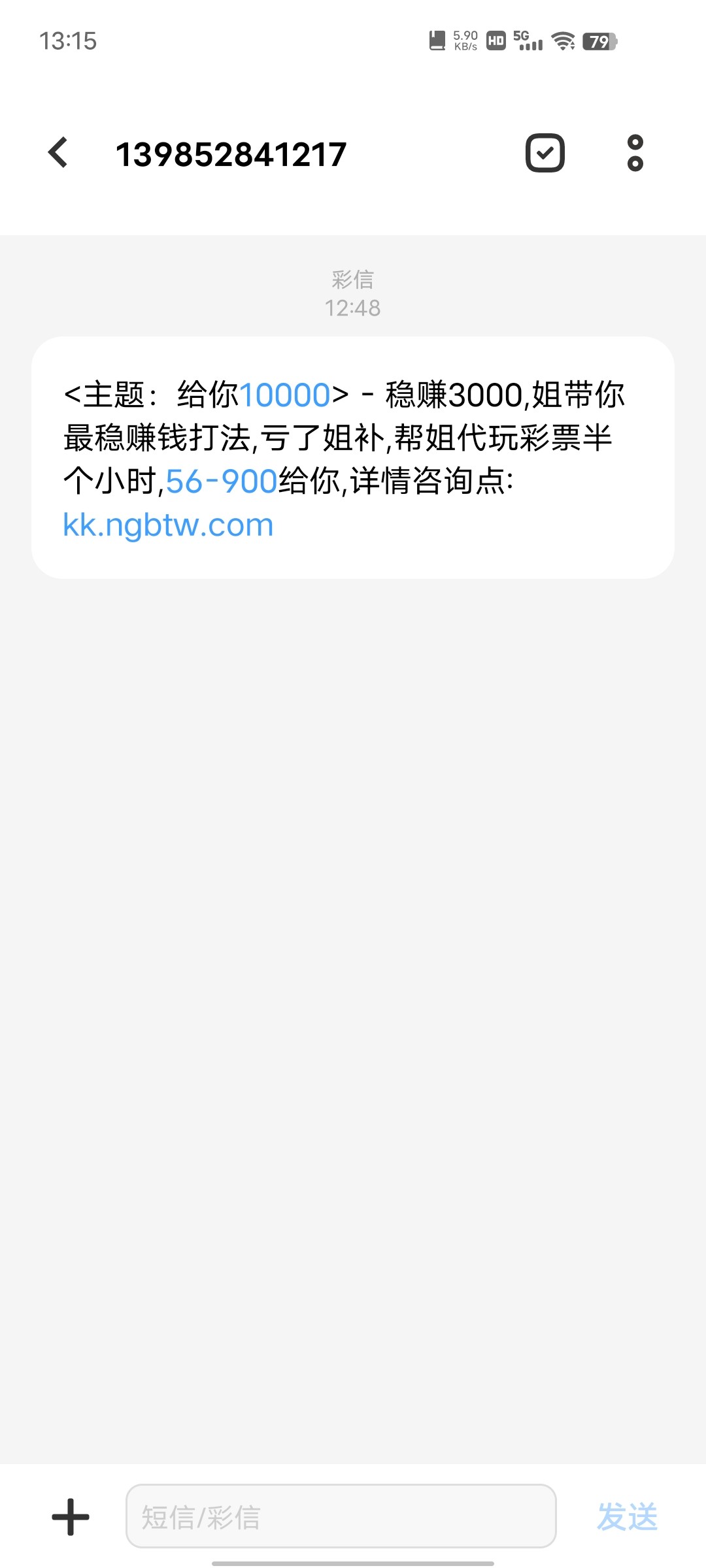Open the kk.ngbtw.com link

click(x=168, y=525)
